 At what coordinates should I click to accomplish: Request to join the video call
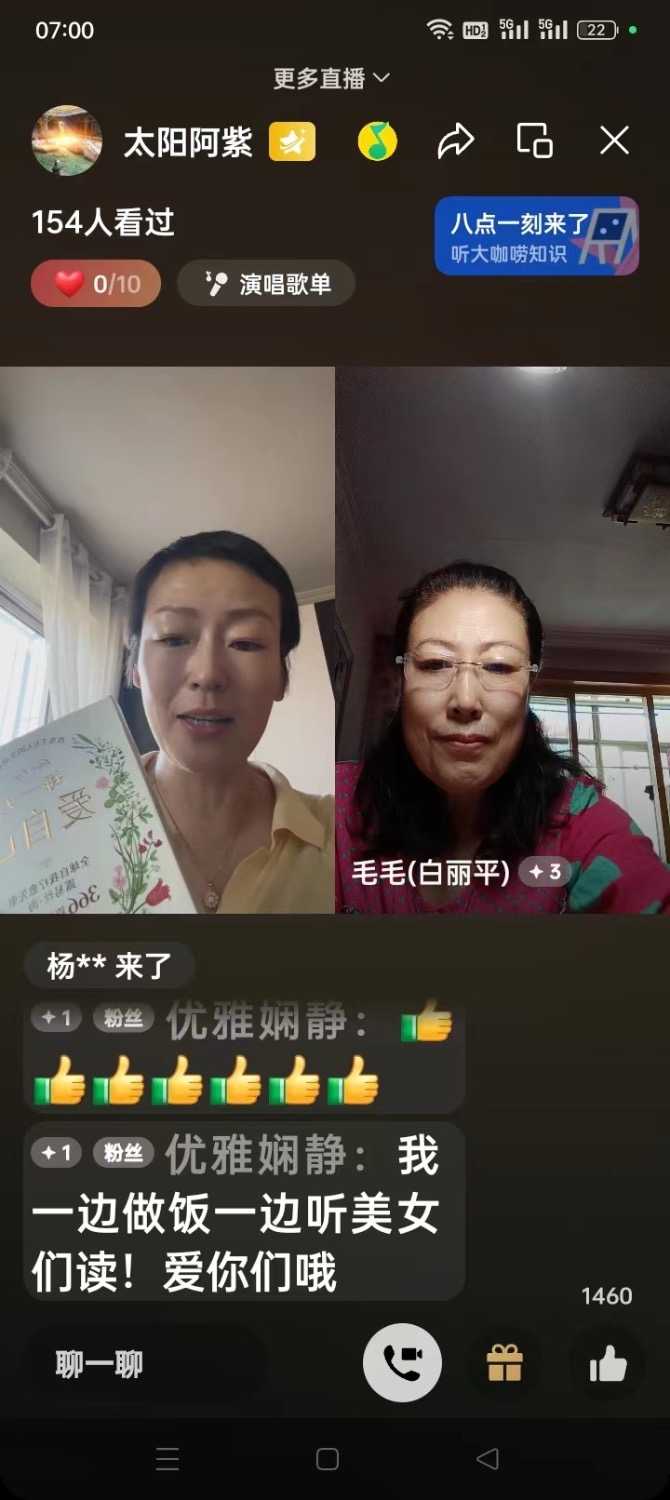[402, 1362]
